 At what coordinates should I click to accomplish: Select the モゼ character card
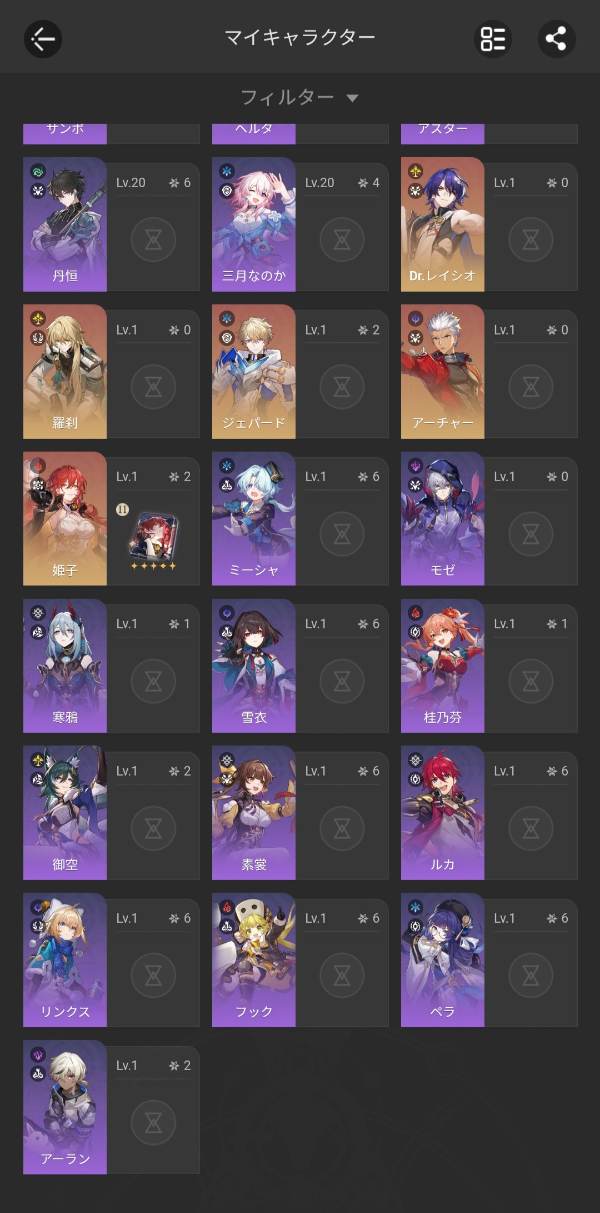click(x=489, y=518)
